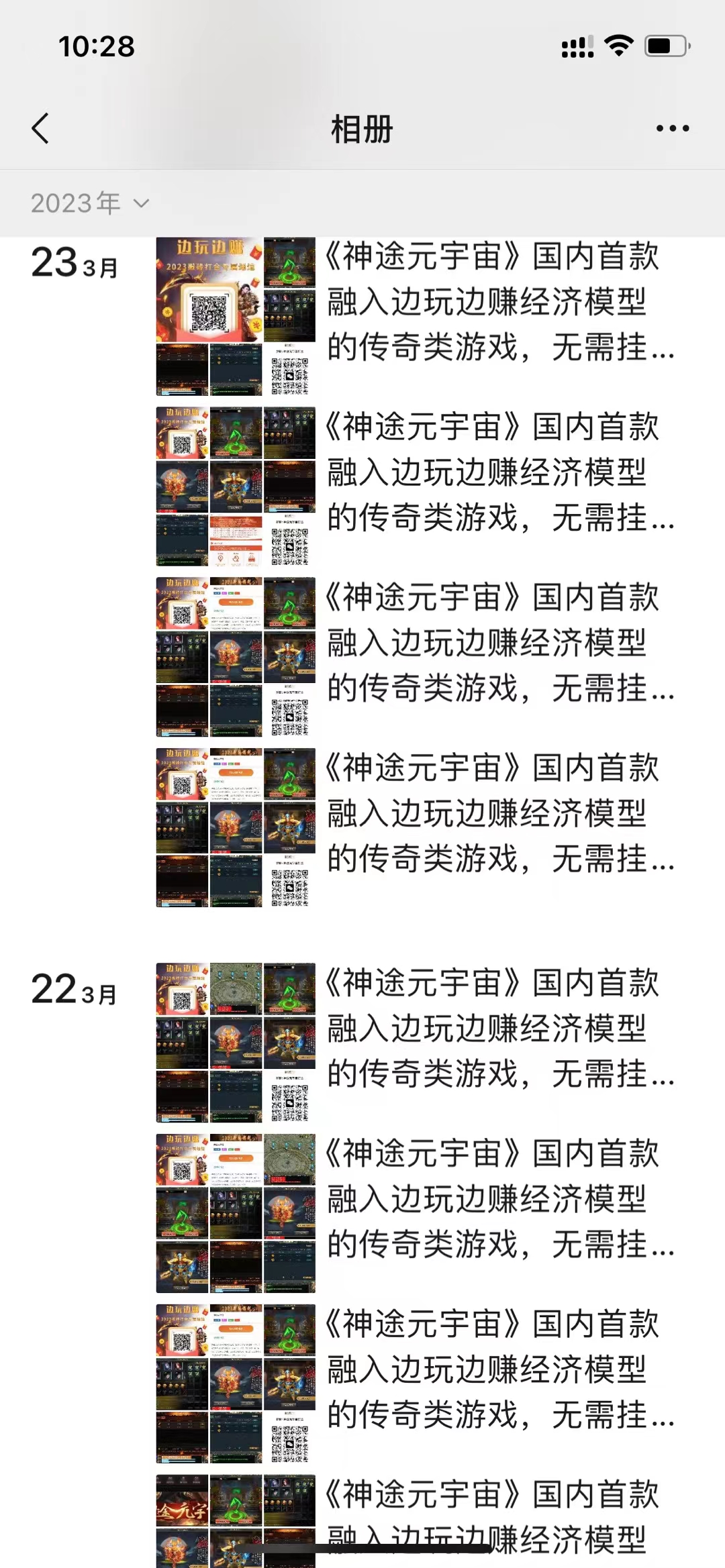Open the first post dated 23 March
Image resolution: width=725 pixels, height=1568 pixels.
pyautogui.click(x=416, y=316)
